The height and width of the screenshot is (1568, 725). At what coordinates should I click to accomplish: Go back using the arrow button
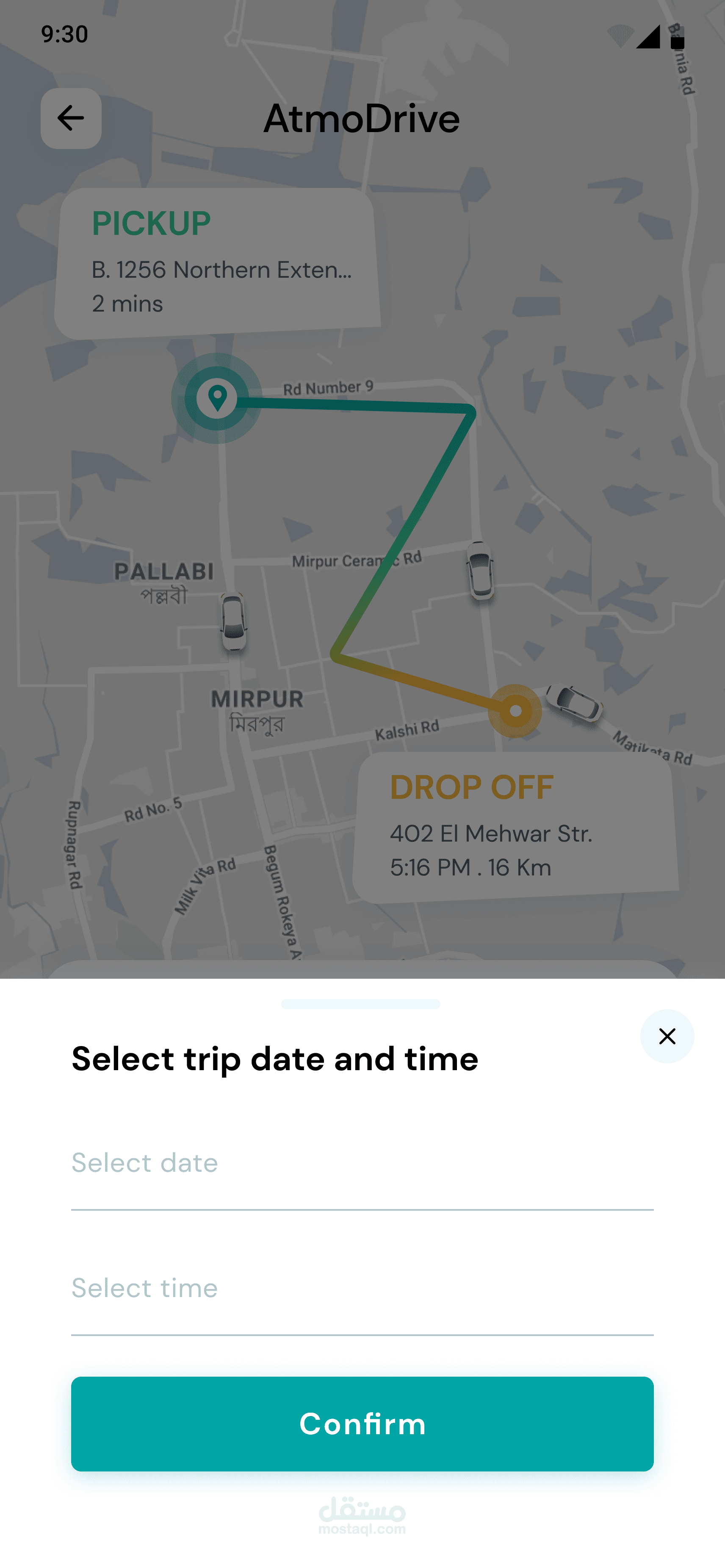[71, 118]
